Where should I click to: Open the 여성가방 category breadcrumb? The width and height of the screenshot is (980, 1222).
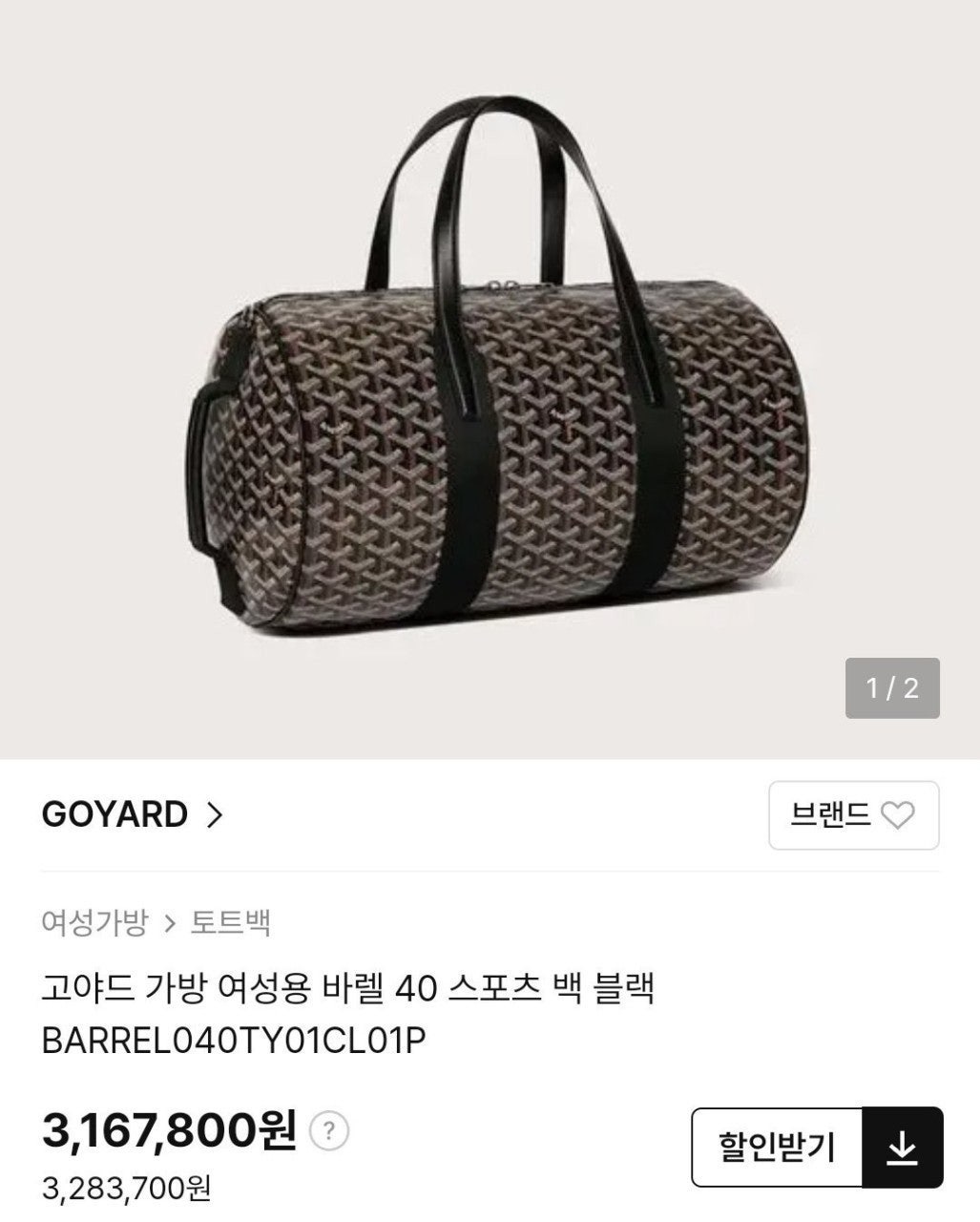(x=94, y=922)
